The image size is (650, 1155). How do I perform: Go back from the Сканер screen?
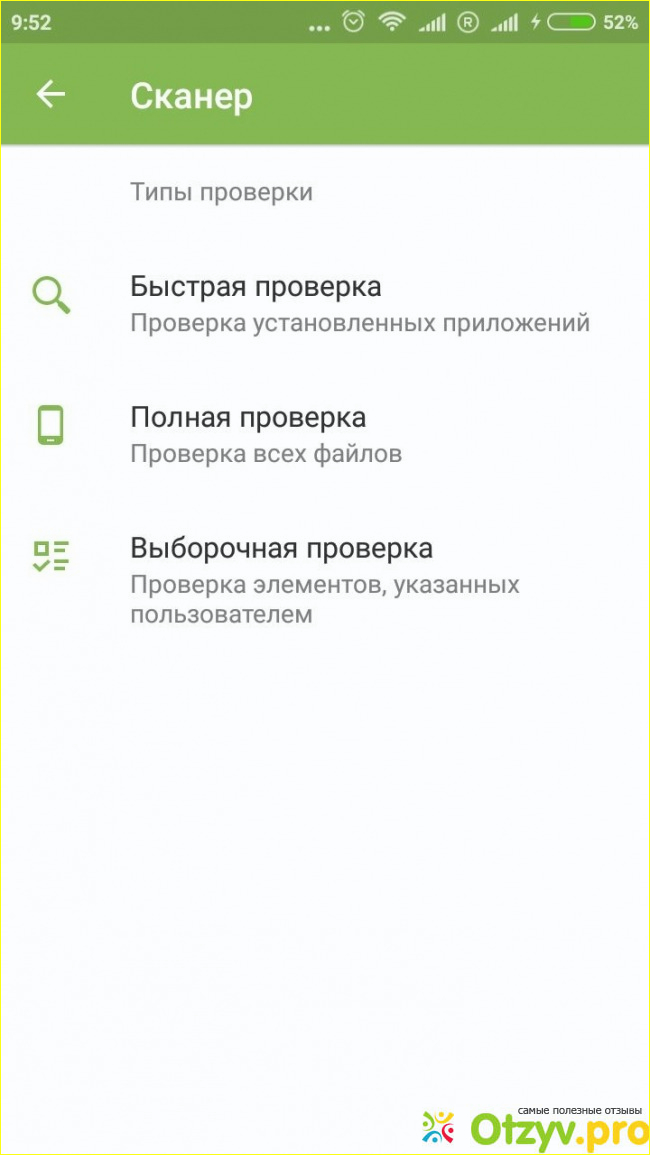(50, 95)
